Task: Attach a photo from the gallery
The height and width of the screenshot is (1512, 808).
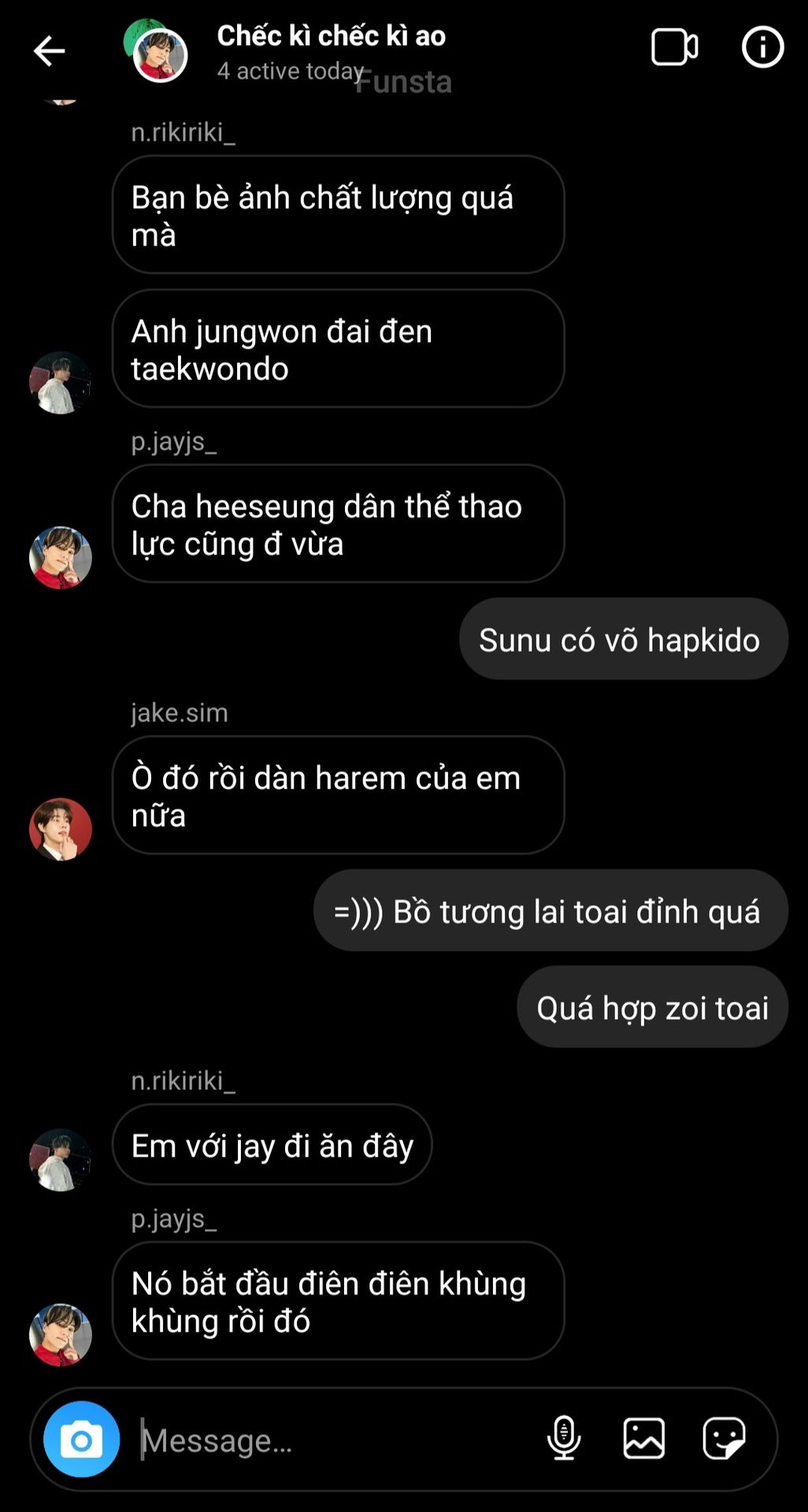Action: (644, 1439)
